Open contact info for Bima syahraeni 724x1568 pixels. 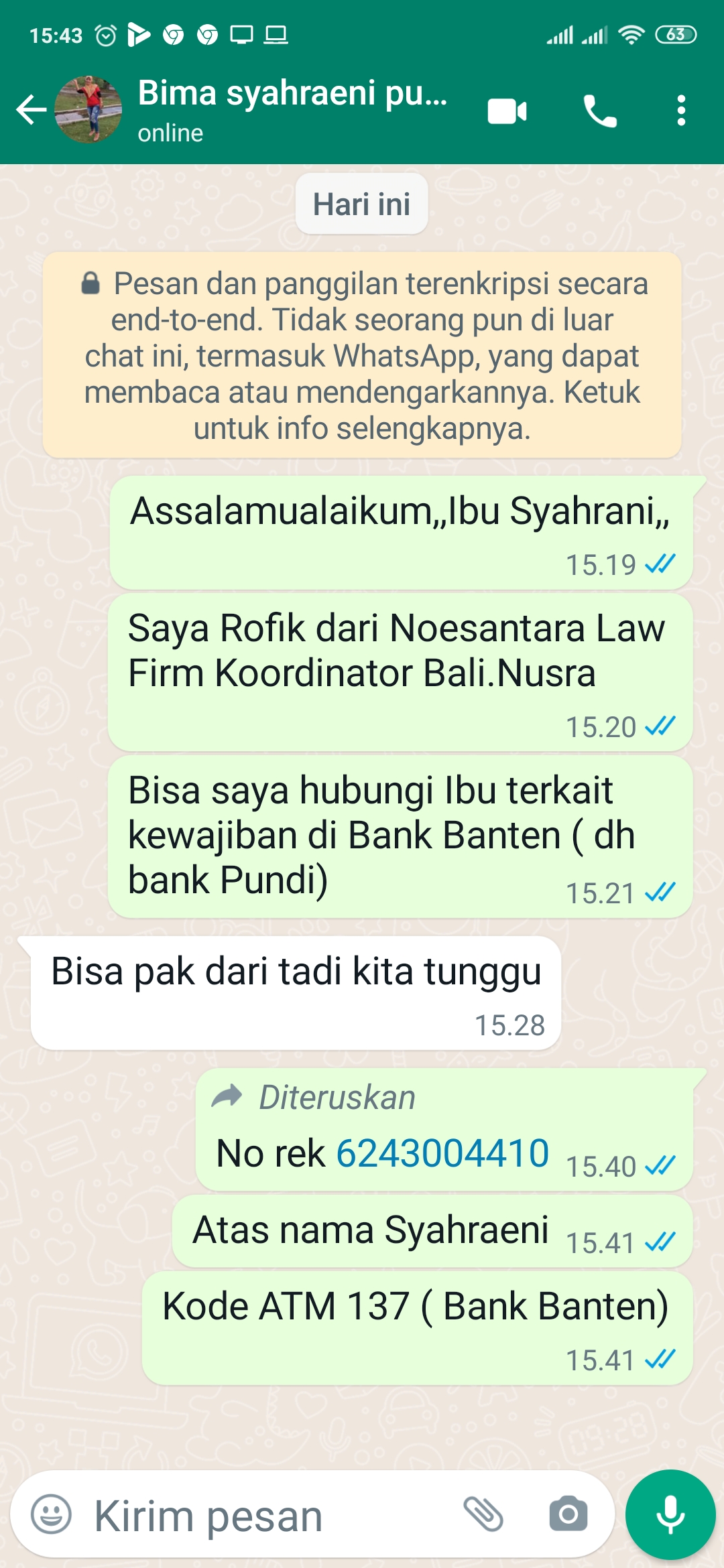(x=292, y=109)
